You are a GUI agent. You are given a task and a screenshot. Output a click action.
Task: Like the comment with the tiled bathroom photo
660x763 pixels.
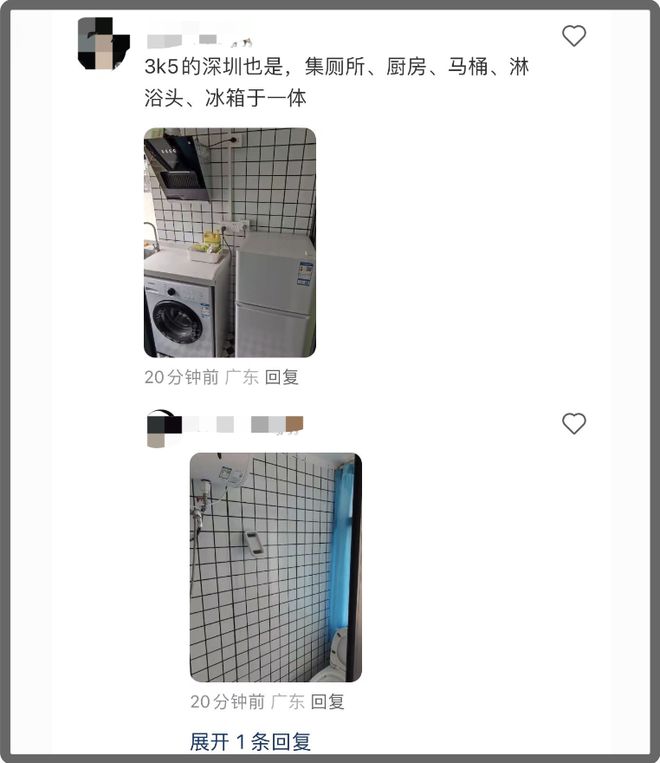click(x=573, y=424)
